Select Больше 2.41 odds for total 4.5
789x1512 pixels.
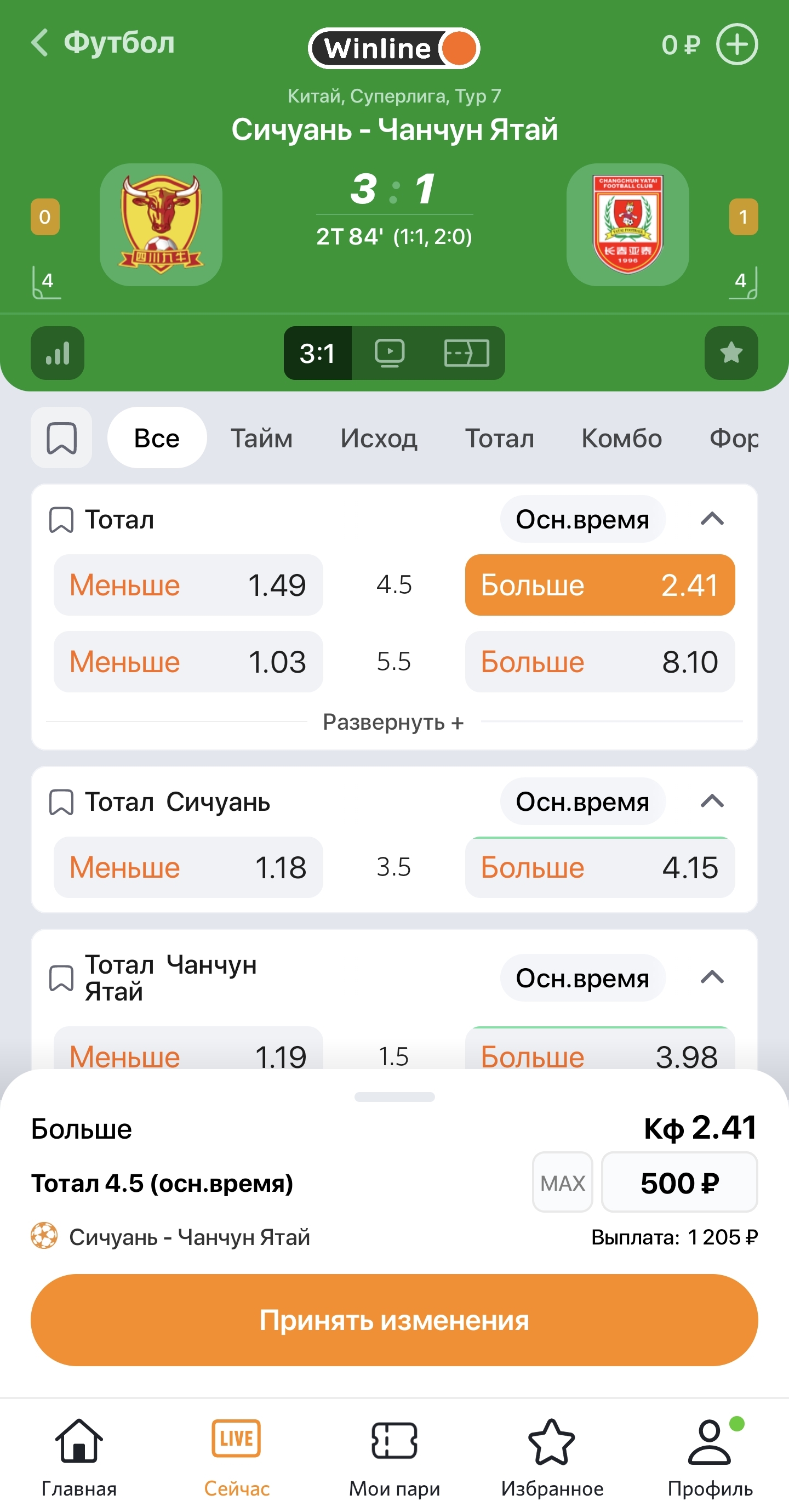pyautogui.click(x=599, y=584)
